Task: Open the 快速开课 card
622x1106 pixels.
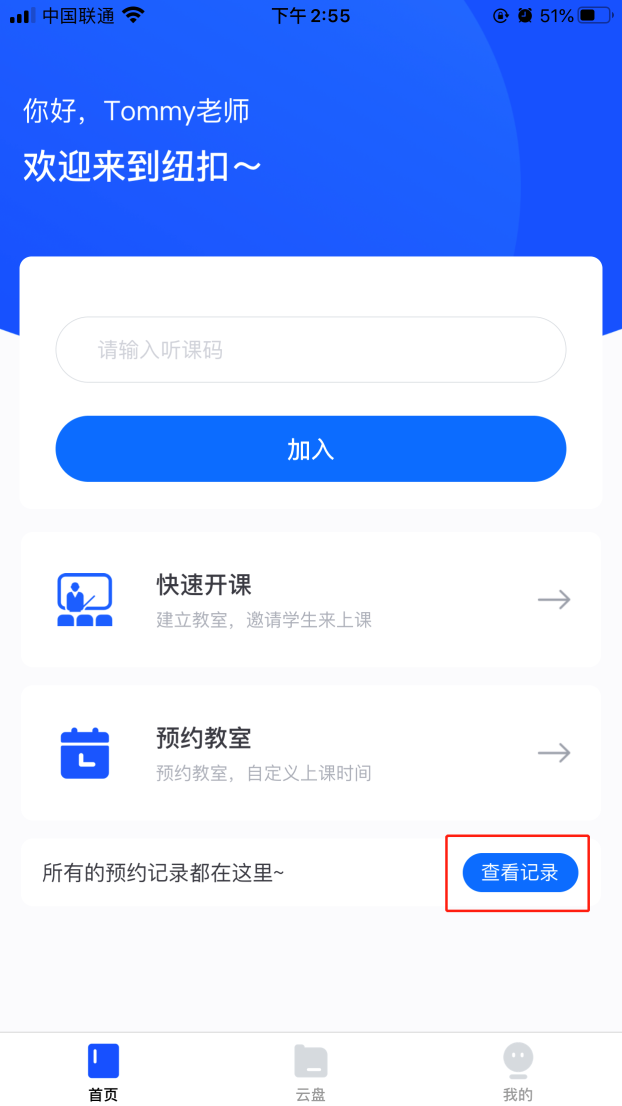Action: pos(310,599)
